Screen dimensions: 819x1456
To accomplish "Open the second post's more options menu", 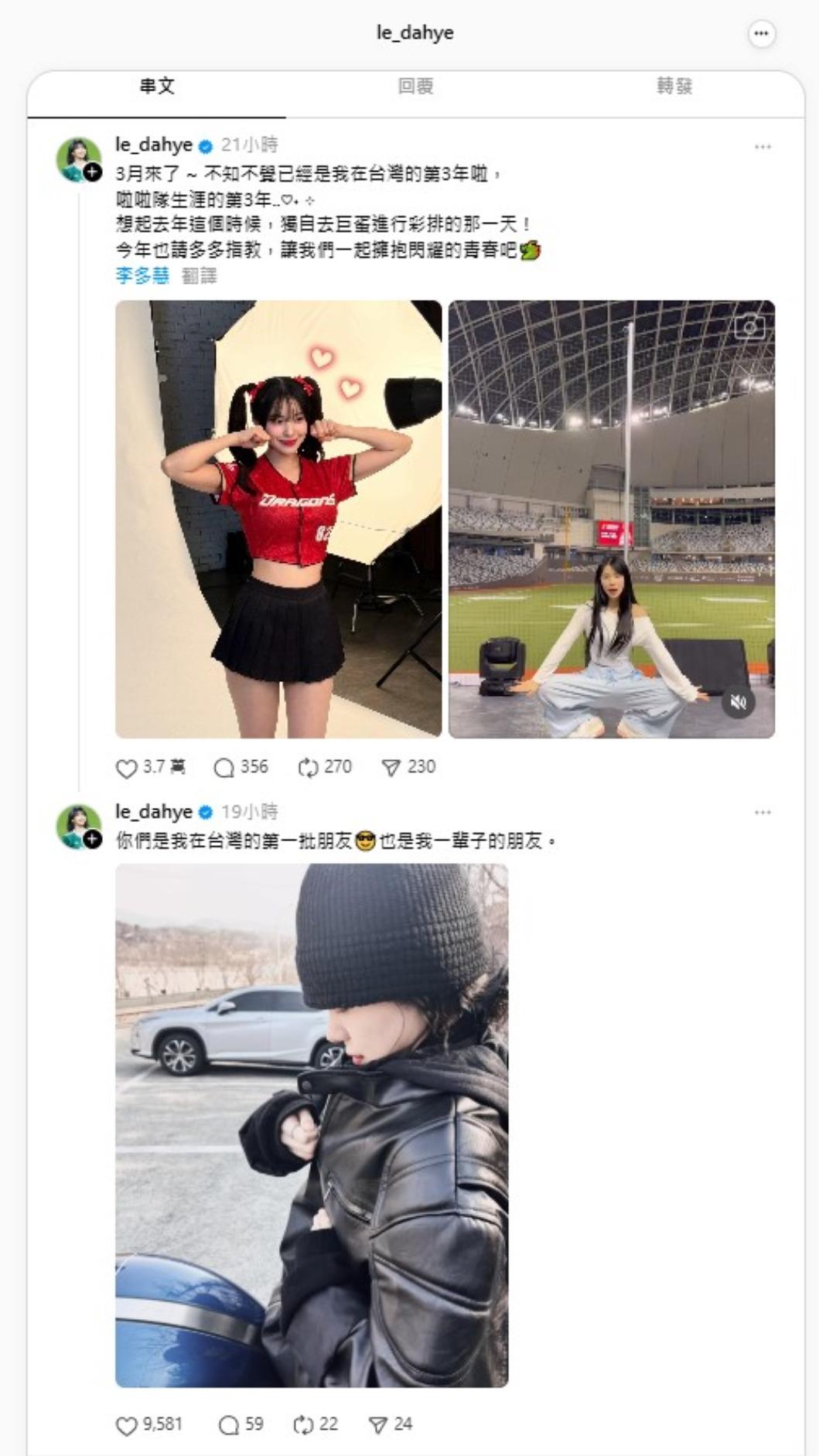I will pyautogui.click(x=764, y=810).
